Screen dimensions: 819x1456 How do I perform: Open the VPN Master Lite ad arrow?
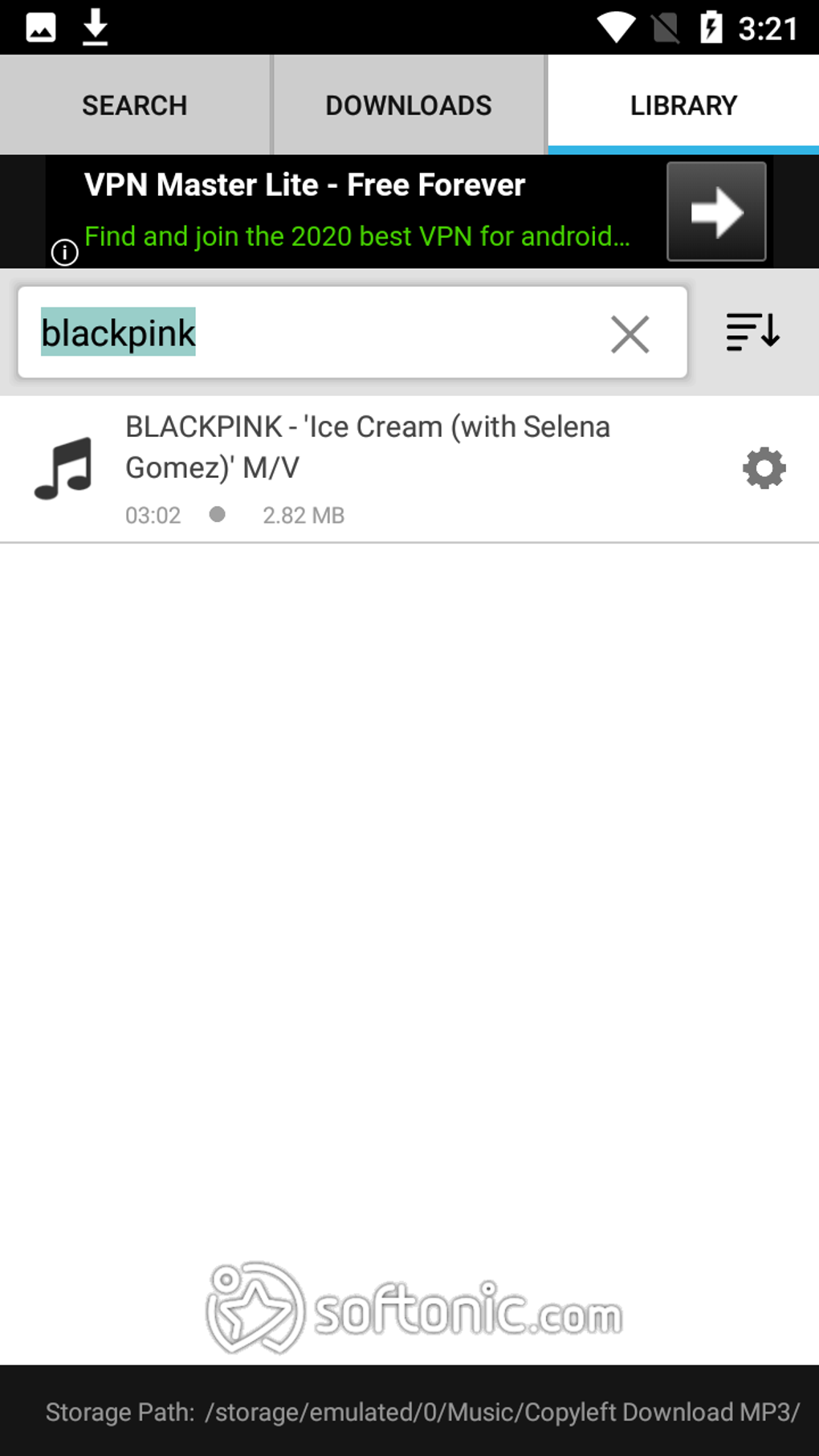(x=716, y=211)
